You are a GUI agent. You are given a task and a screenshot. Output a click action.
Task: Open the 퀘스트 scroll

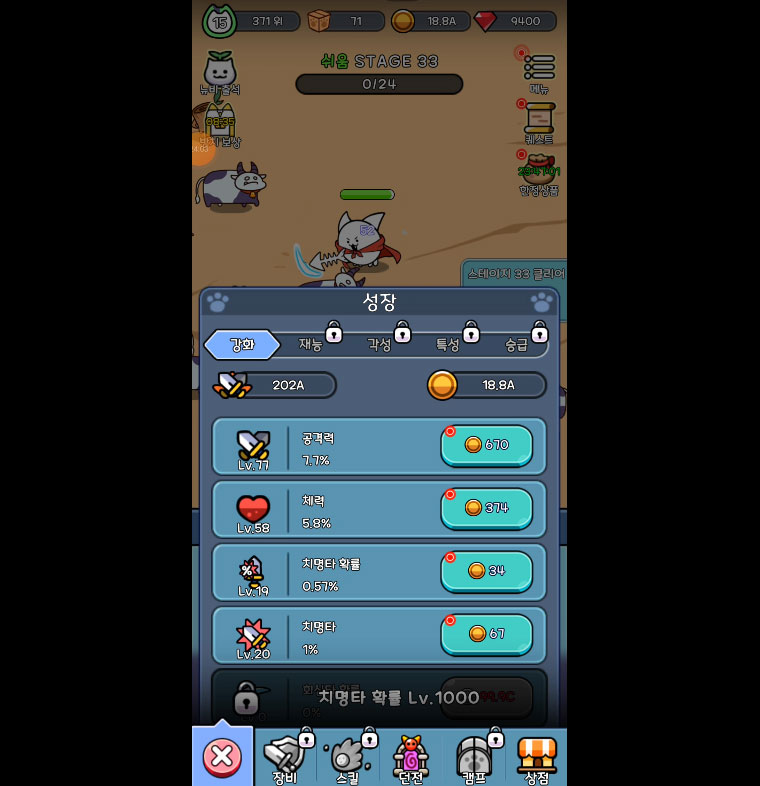pyautogui.click(x=539, y=122)
